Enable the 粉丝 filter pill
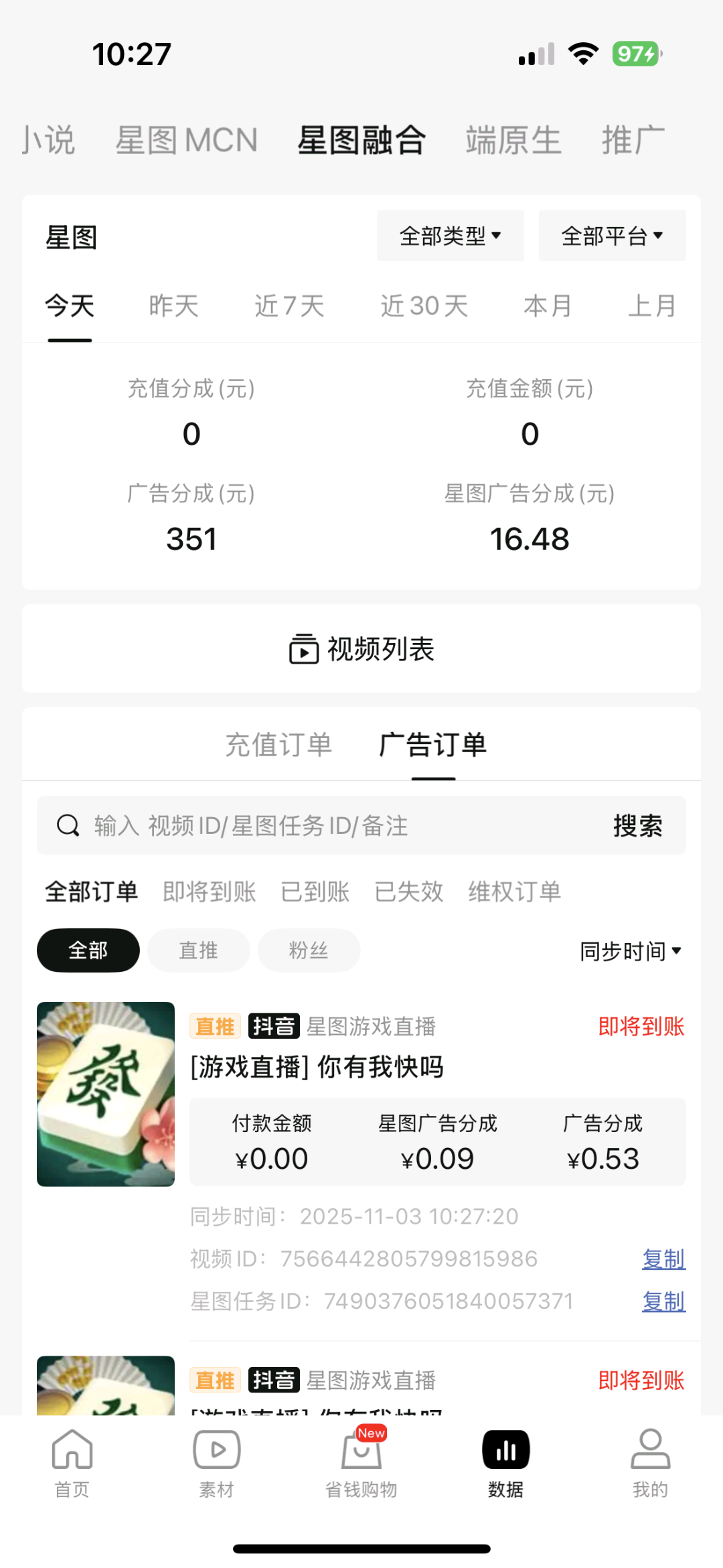 click(309, 950)
